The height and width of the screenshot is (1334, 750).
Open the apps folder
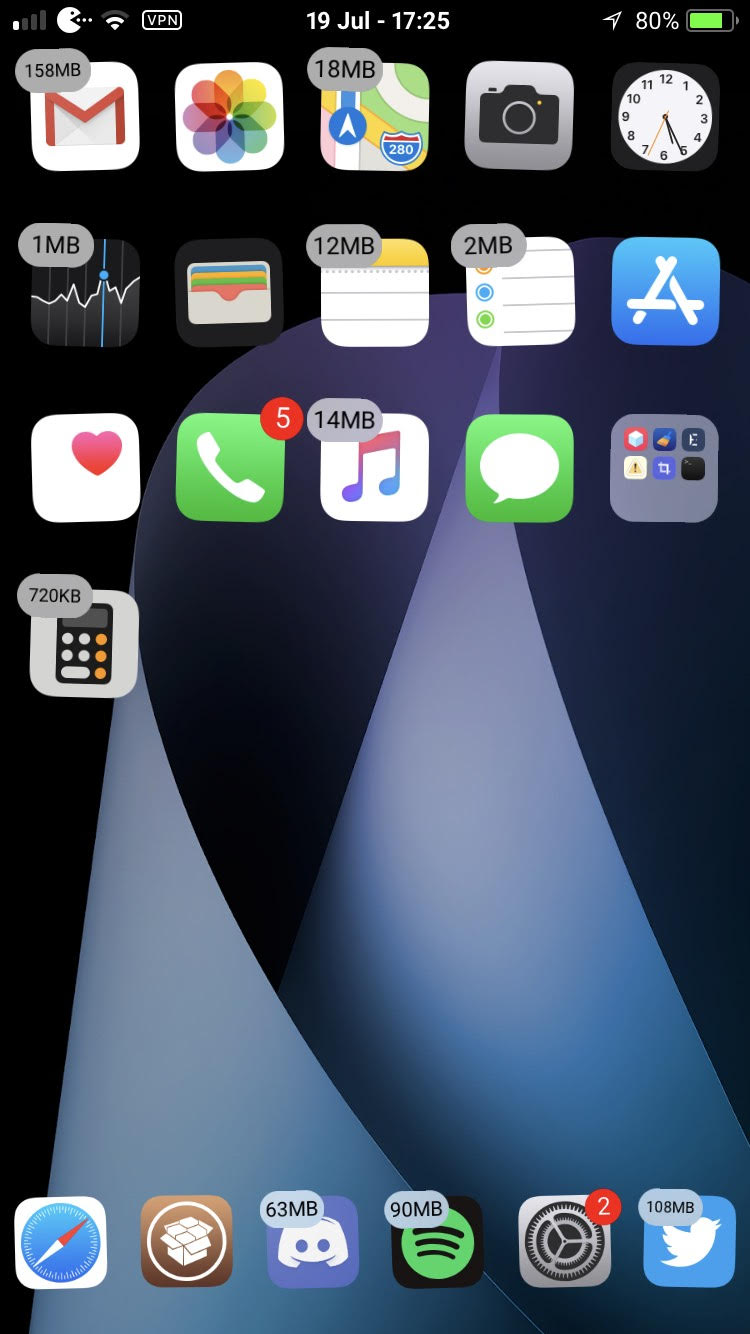[664, 467]
